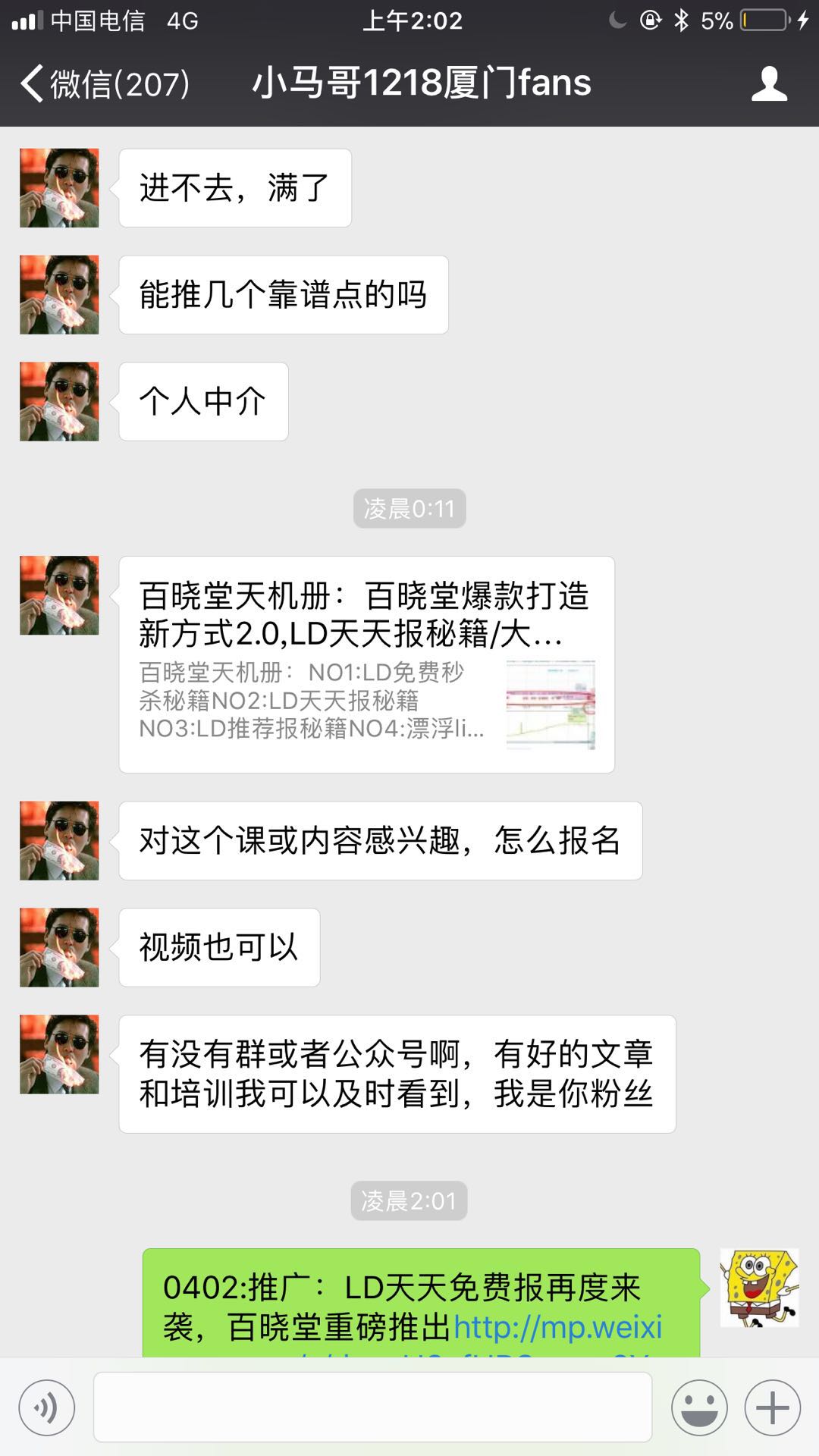
Task: Open the emoji sticker panel
Action: pos(699,1407)
